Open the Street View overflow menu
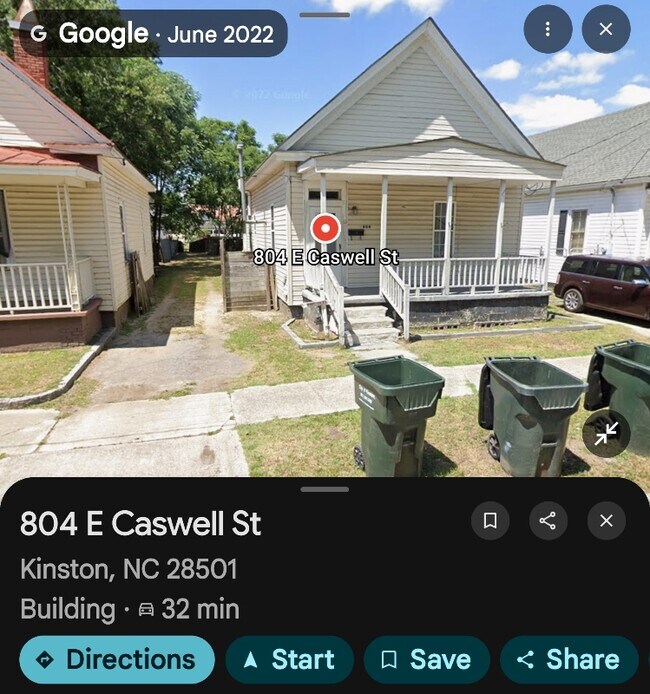This screenshot has width=650, height=694. click(x=547, y=29)
